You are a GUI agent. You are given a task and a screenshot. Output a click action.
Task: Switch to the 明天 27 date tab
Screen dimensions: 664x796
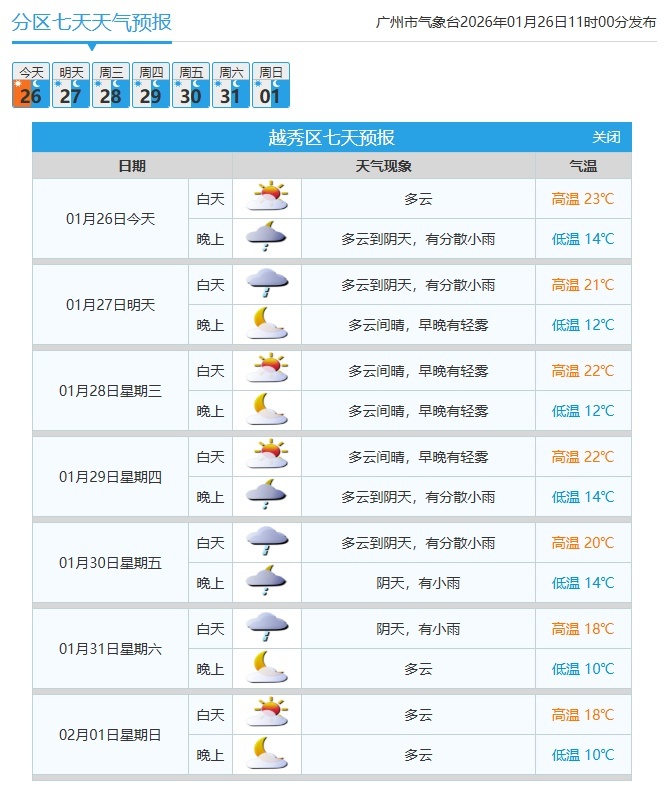pyautogui.click(x=71, y=86)
